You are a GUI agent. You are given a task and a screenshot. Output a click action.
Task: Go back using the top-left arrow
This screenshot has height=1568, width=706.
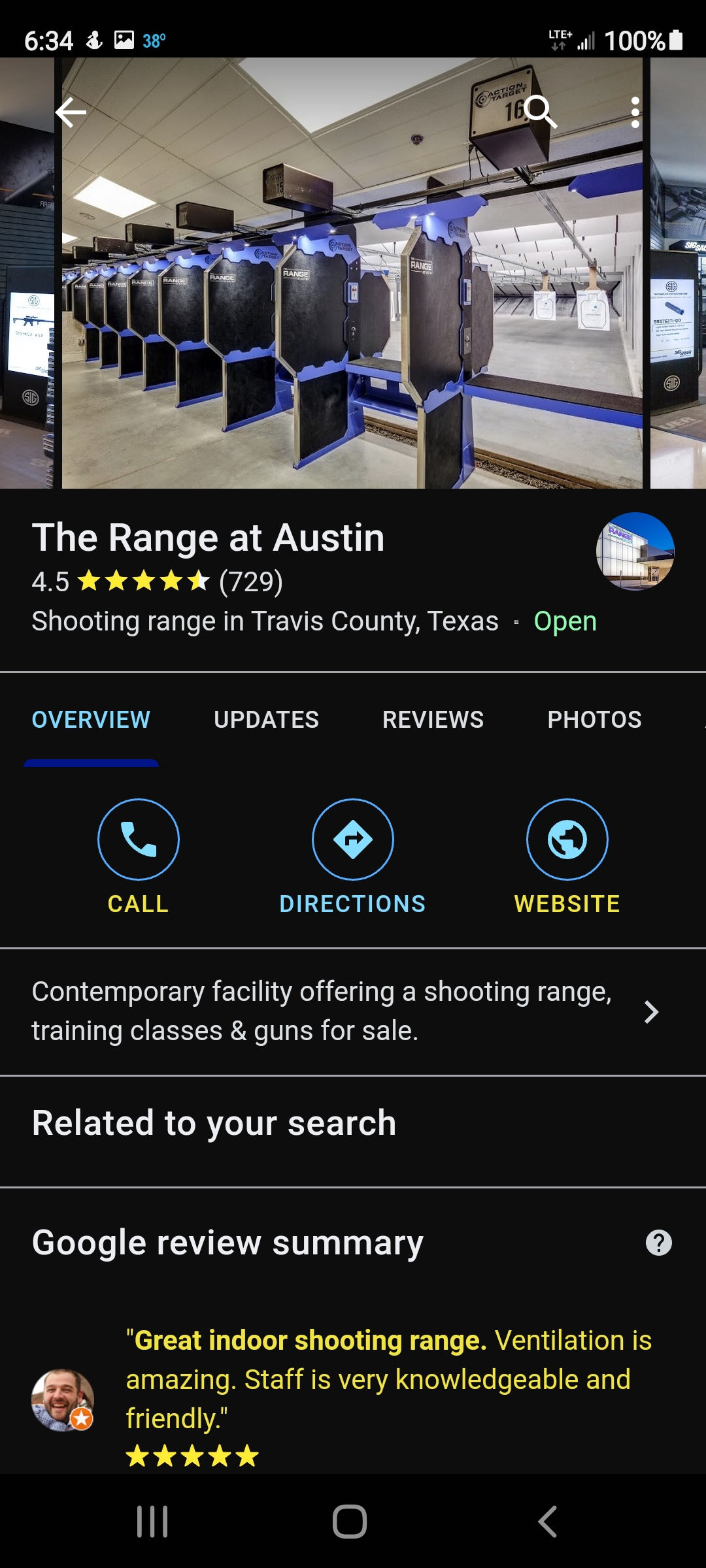click(71, 112)
